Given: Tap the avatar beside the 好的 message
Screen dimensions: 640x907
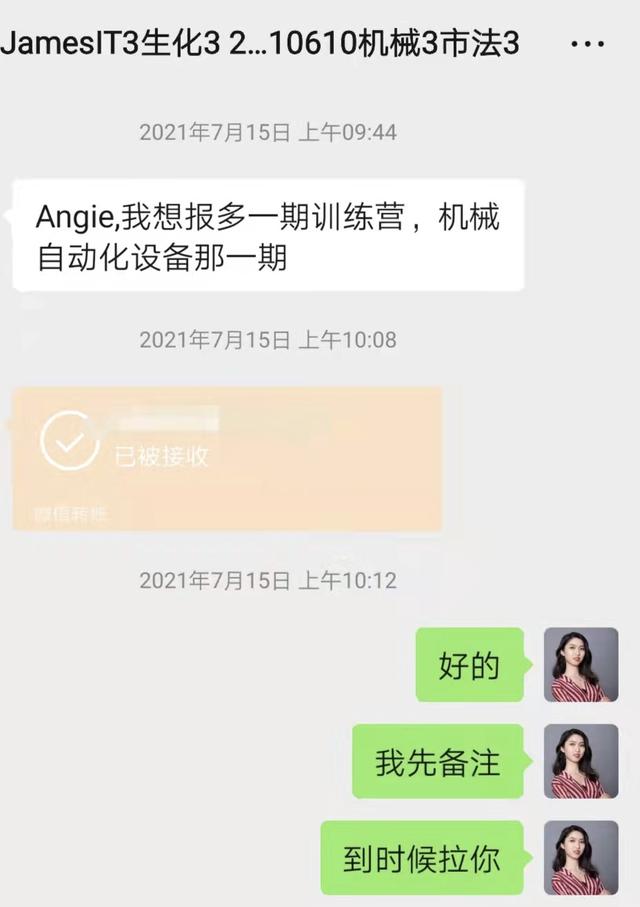Looking at the screenshot, I should [x=580, y=665].
